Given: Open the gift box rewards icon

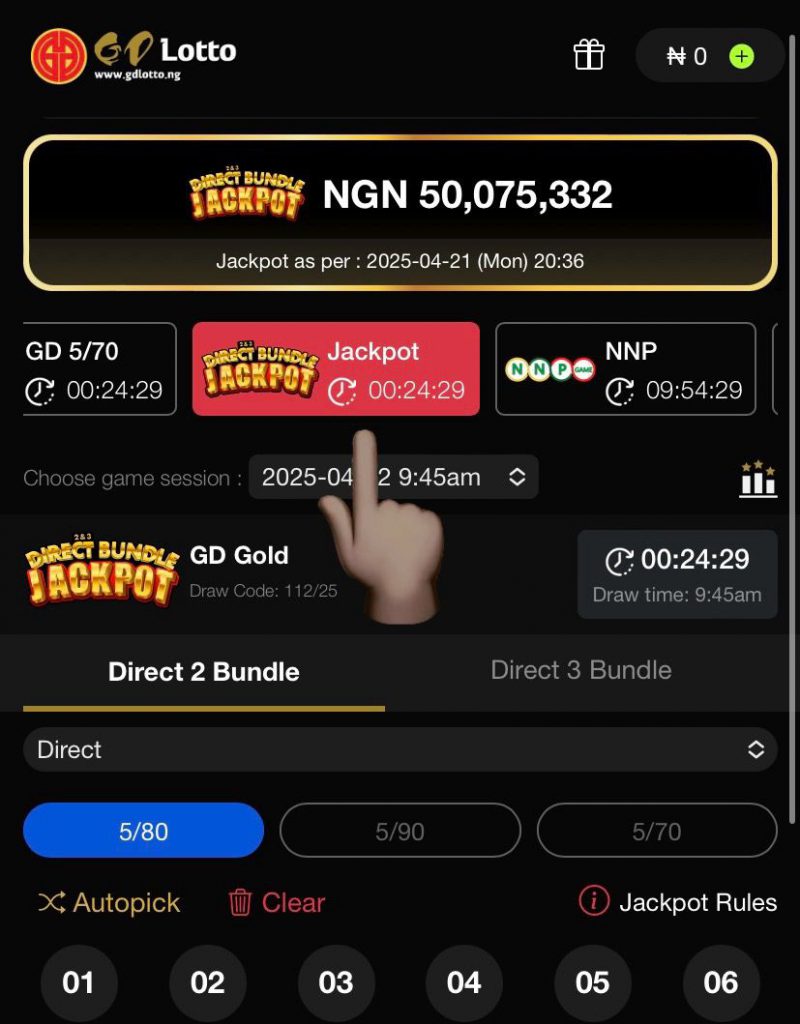Looking at the screenshot, I should (589, 55).
